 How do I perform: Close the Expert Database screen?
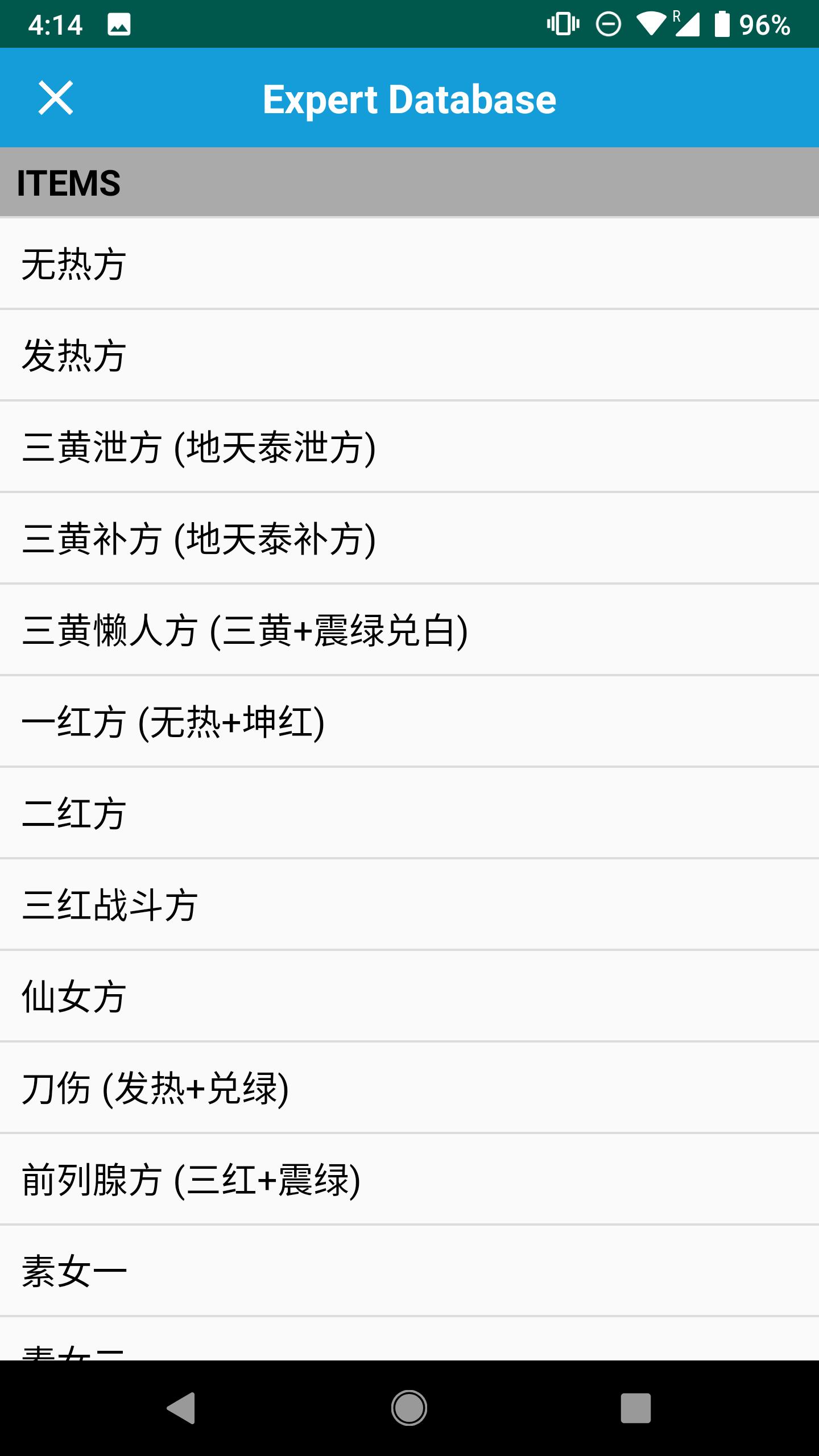point(56,98)
